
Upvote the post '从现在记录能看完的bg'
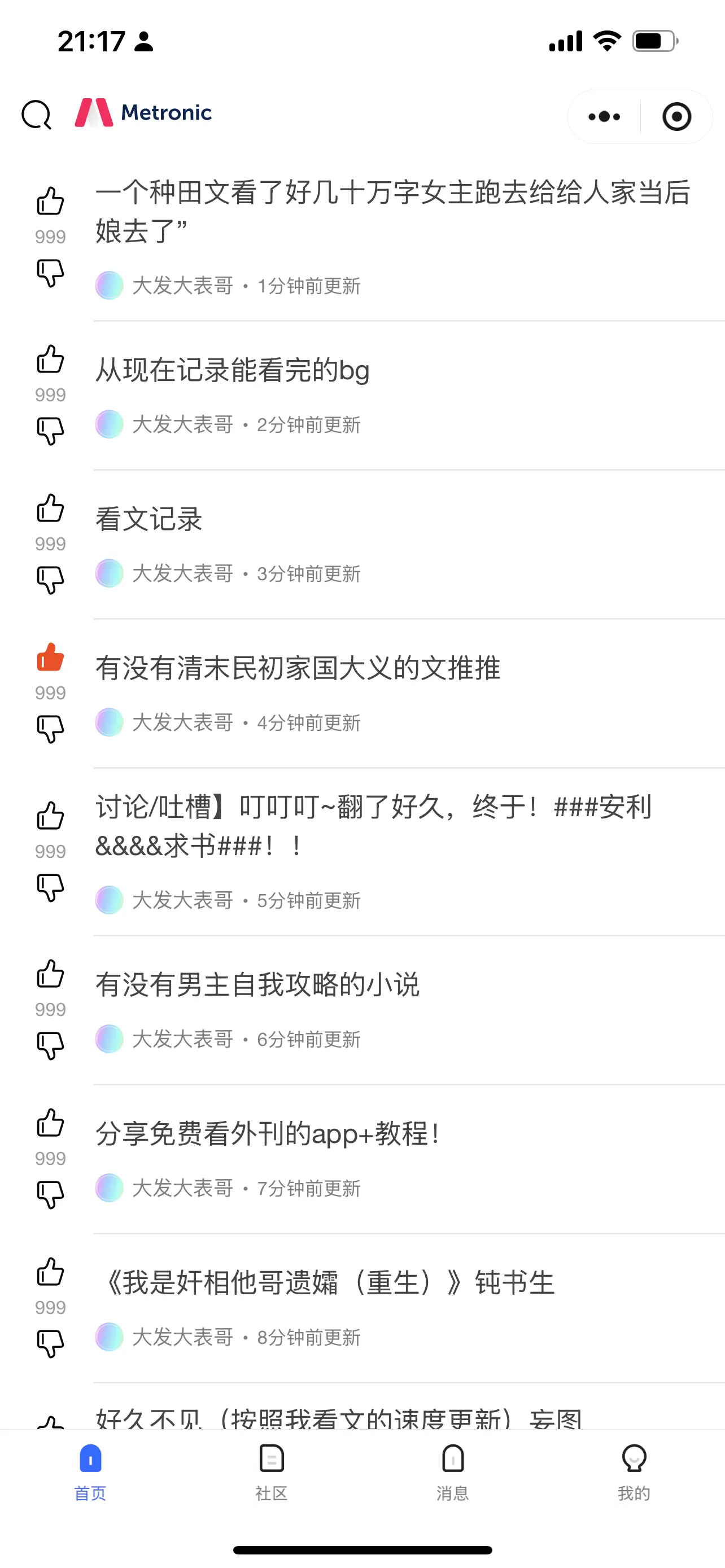click(50, 359)
